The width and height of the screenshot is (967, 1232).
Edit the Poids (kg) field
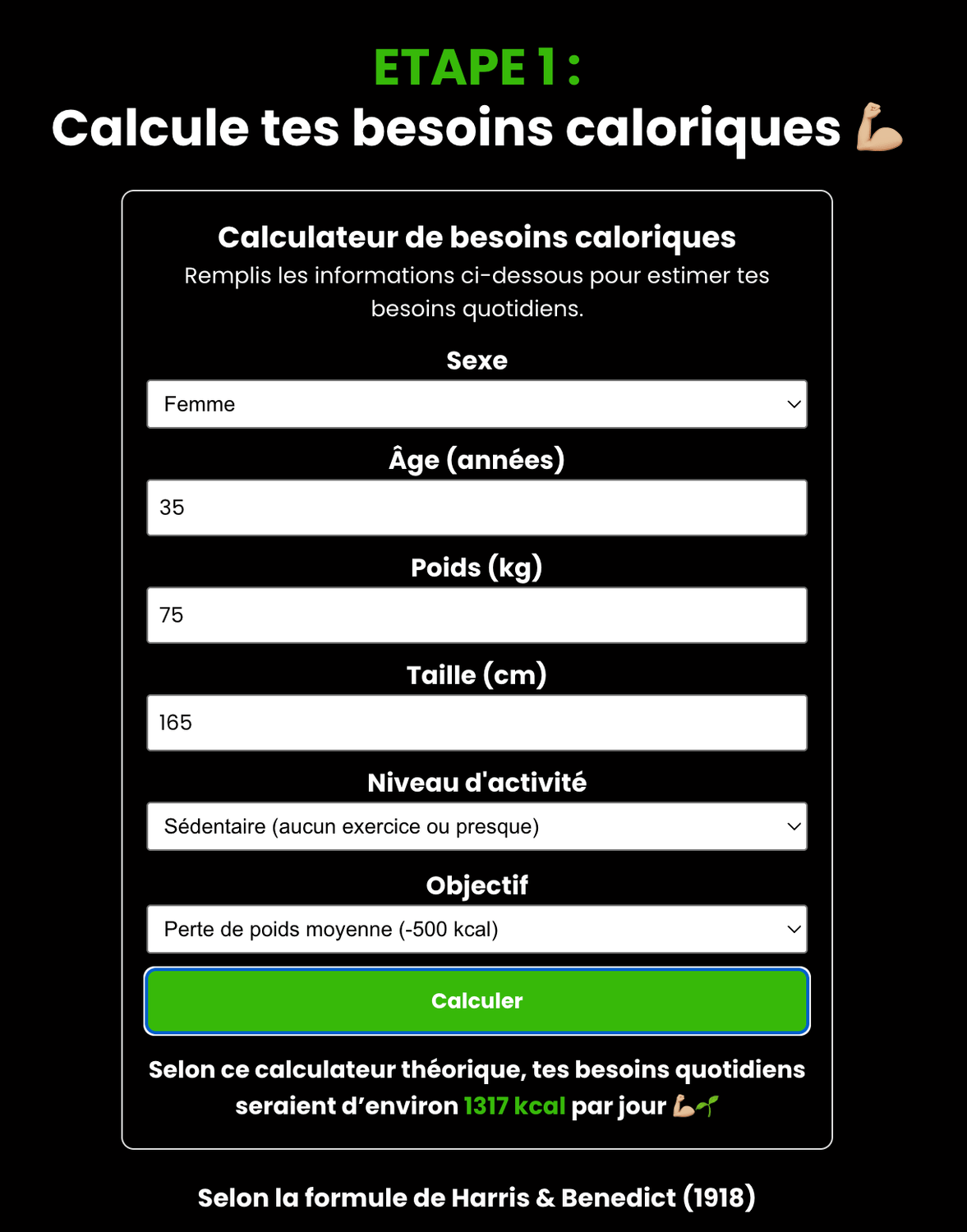pyautogui.click(x=477, y=615)
